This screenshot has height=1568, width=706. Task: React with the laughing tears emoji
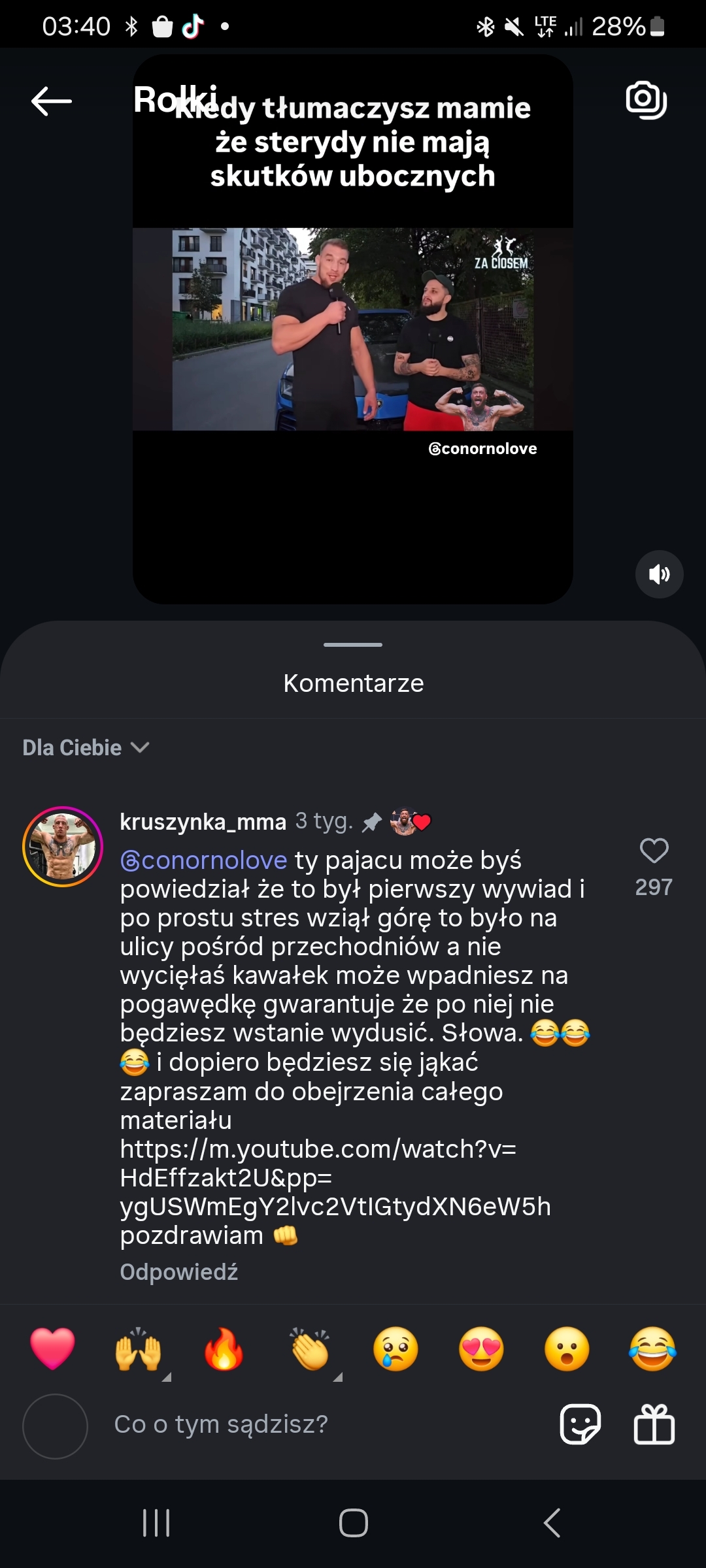(x=652, y=1348)
